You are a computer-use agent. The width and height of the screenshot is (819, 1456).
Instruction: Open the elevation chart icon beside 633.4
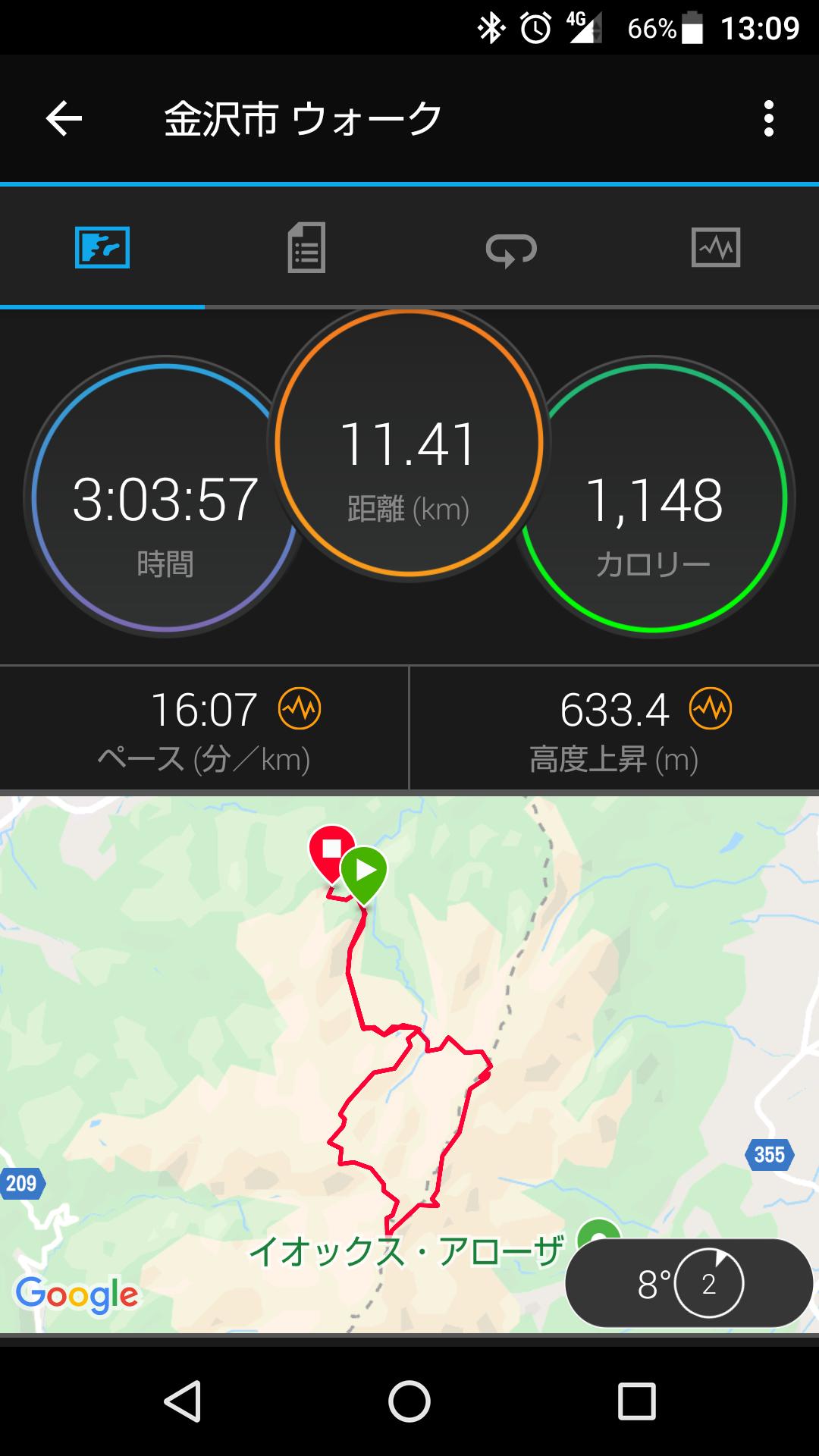point(710,709)
